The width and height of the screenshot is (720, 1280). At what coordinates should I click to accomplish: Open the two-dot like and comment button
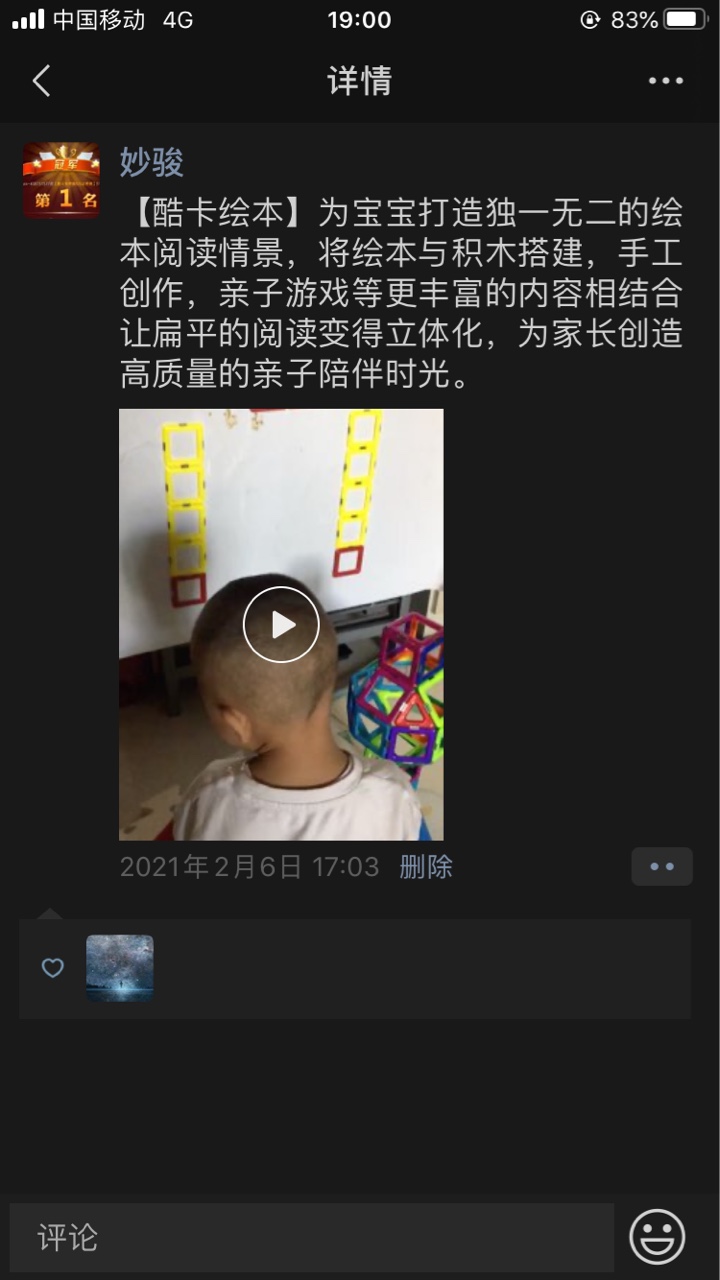pyautogui.click(x=661, y=866)
